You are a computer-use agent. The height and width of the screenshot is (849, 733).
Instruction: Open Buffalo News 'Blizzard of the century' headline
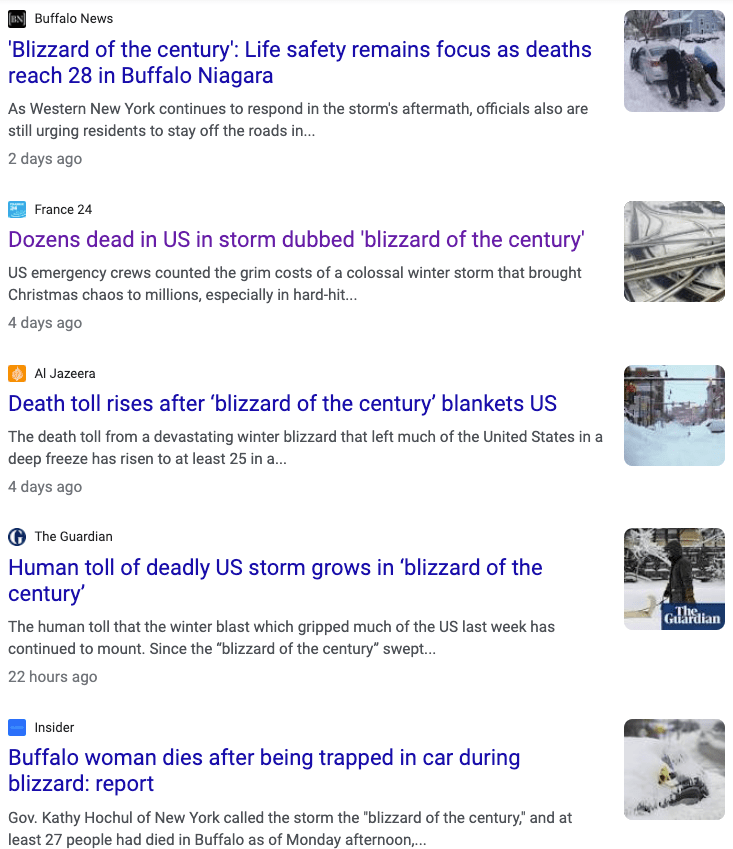pos(300,62)
